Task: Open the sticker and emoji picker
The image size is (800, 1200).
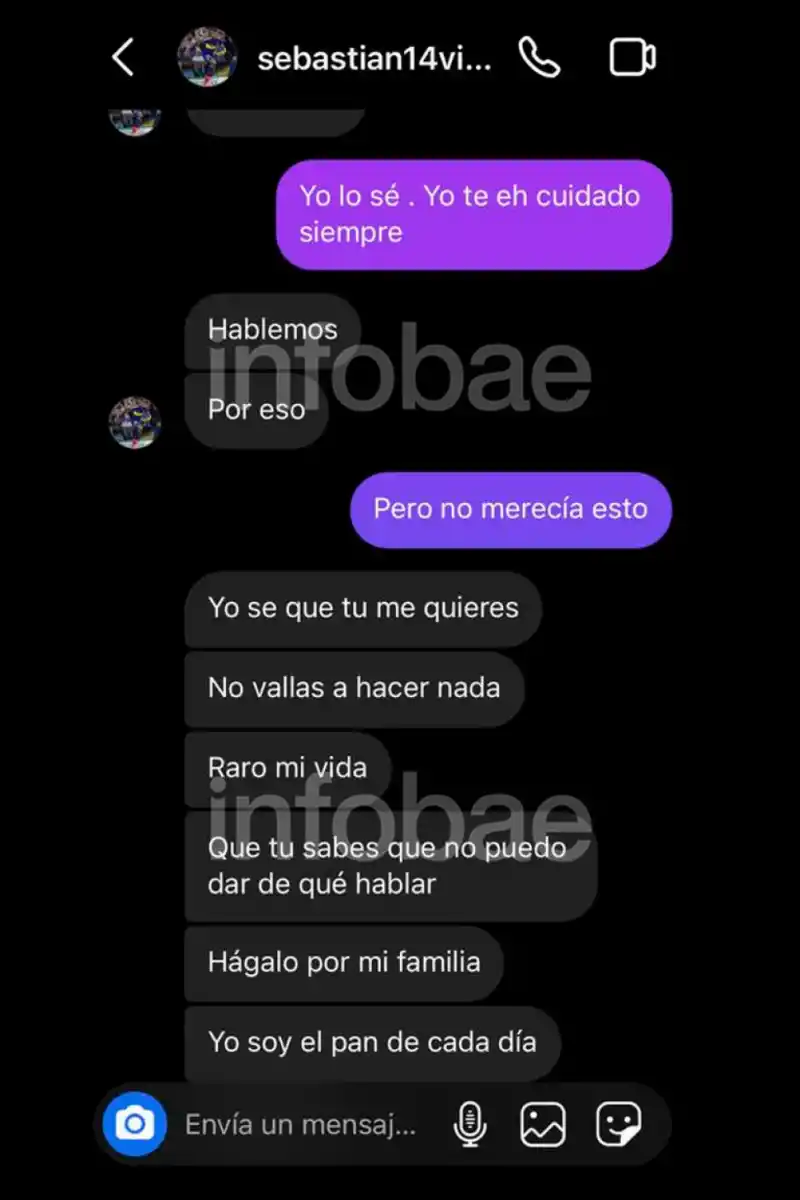Action: pos(620,1124)
